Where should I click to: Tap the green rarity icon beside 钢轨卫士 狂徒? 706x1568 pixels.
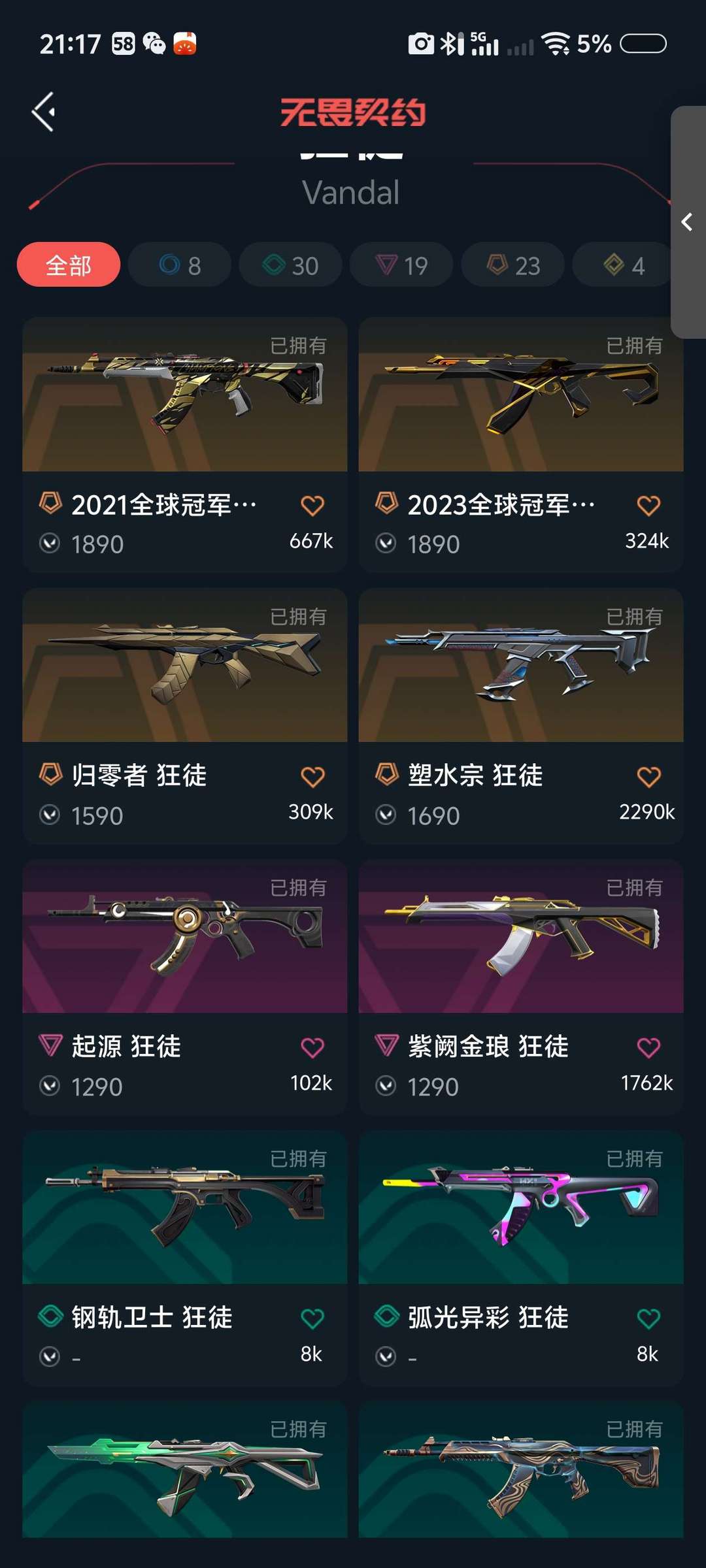50,1315
